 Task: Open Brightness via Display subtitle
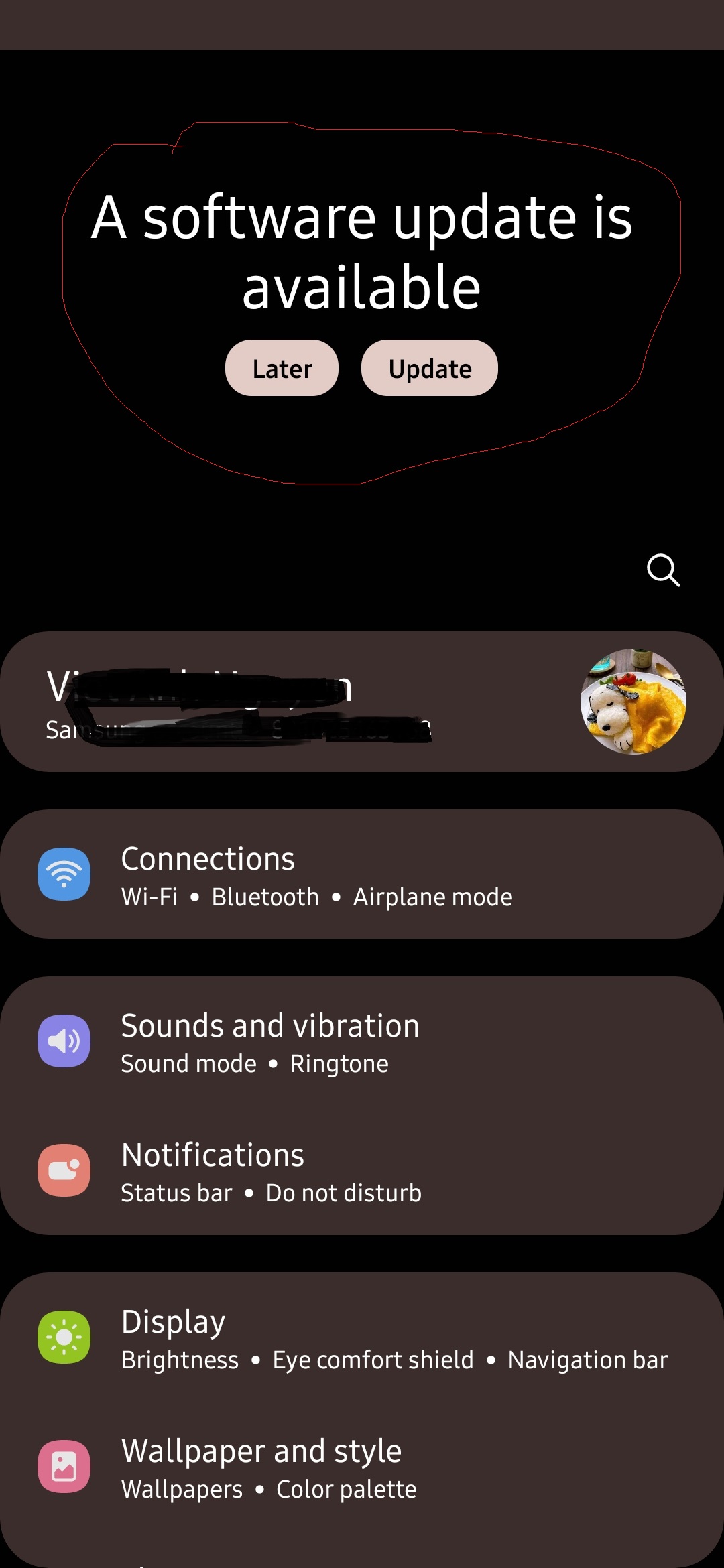click(180, 1360)
